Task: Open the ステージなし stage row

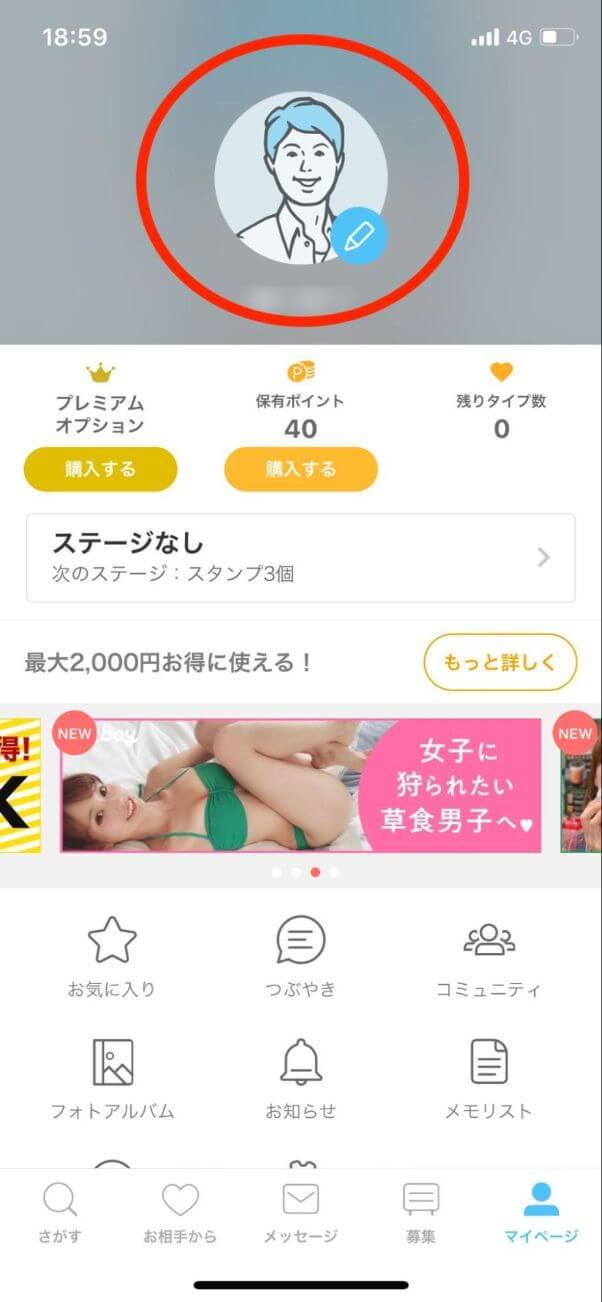Action: point(300,558)
